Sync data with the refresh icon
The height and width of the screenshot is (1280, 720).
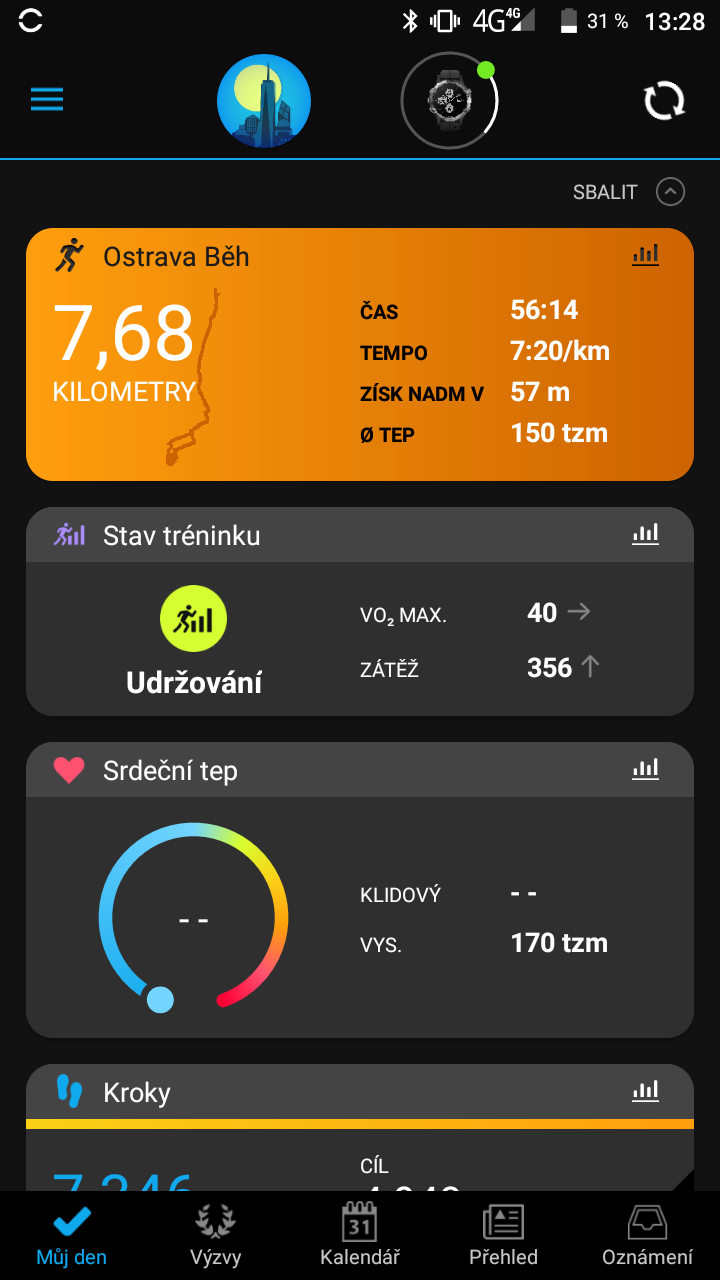coord(664,101)
